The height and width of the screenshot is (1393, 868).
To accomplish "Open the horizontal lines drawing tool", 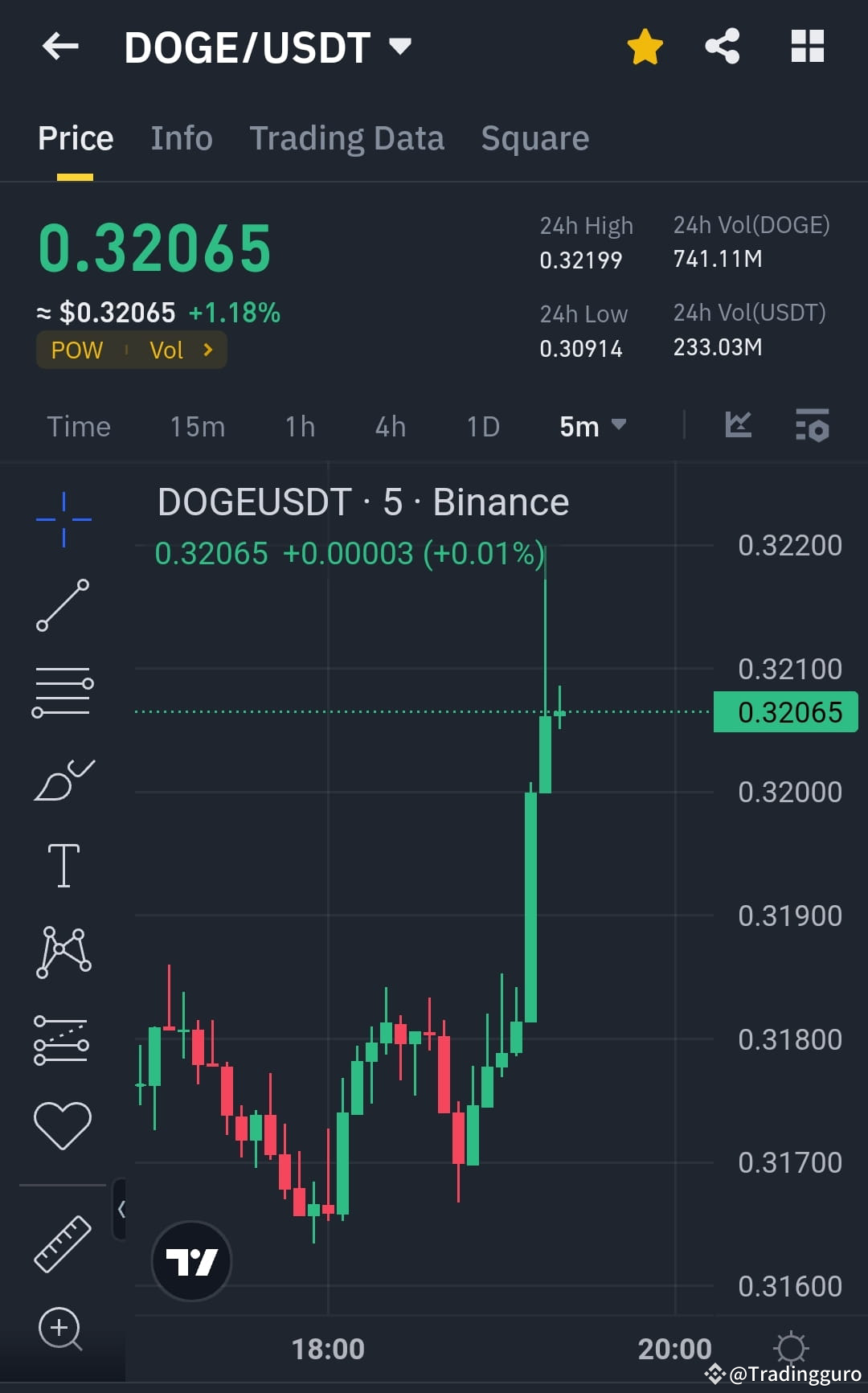I will pyautogui.click(x=63, y=693).
